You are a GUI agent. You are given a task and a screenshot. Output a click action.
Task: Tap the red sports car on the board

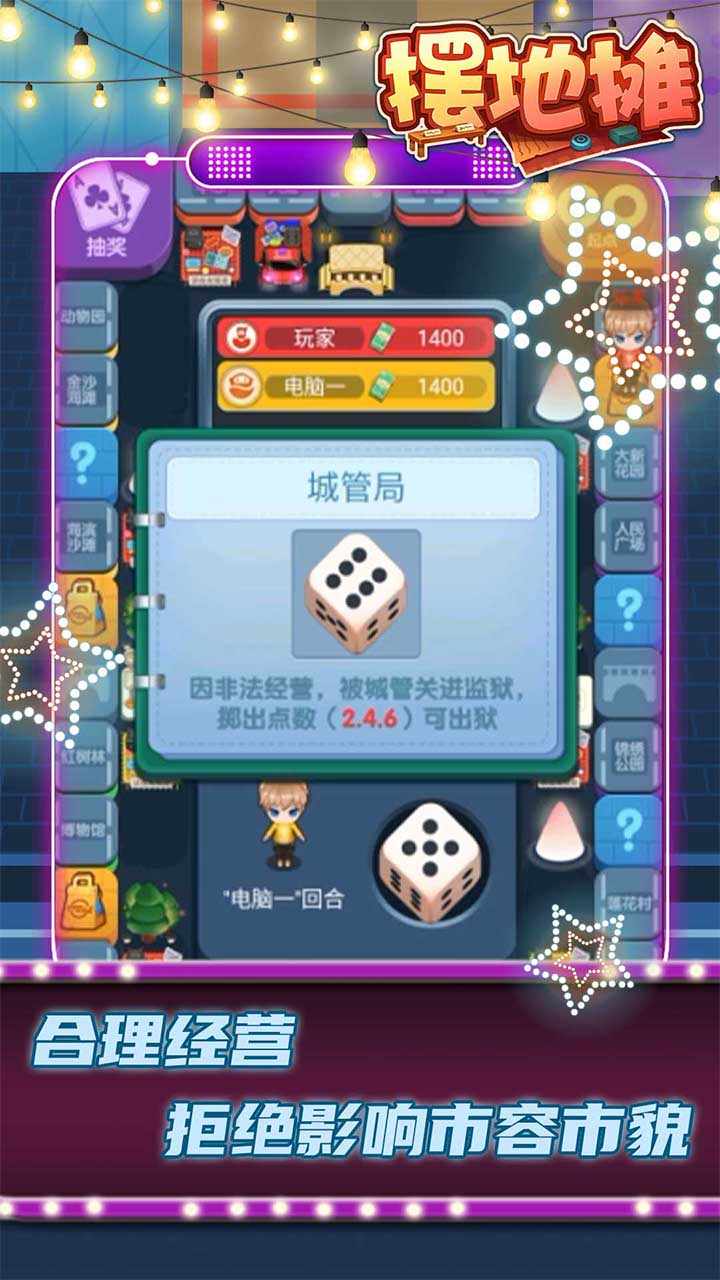tap(282, 262)
